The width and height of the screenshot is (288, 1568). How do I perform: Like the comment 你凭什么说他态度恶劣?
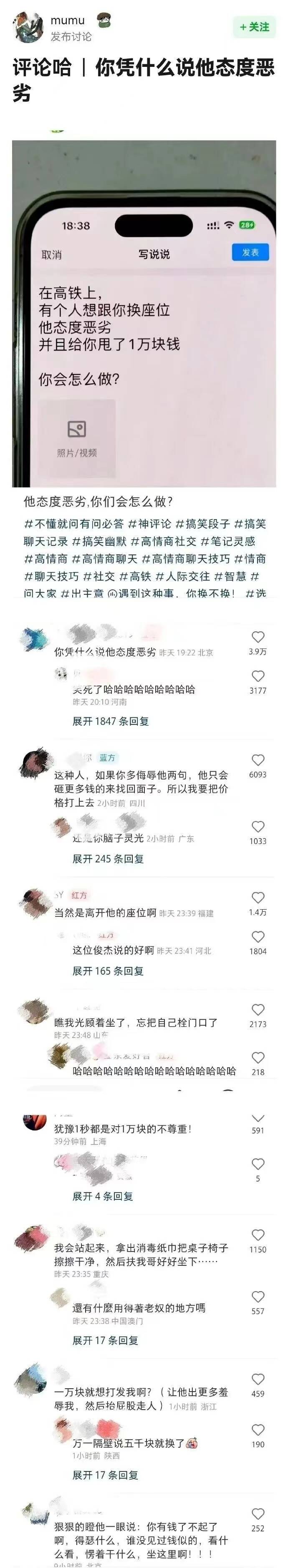258,637
